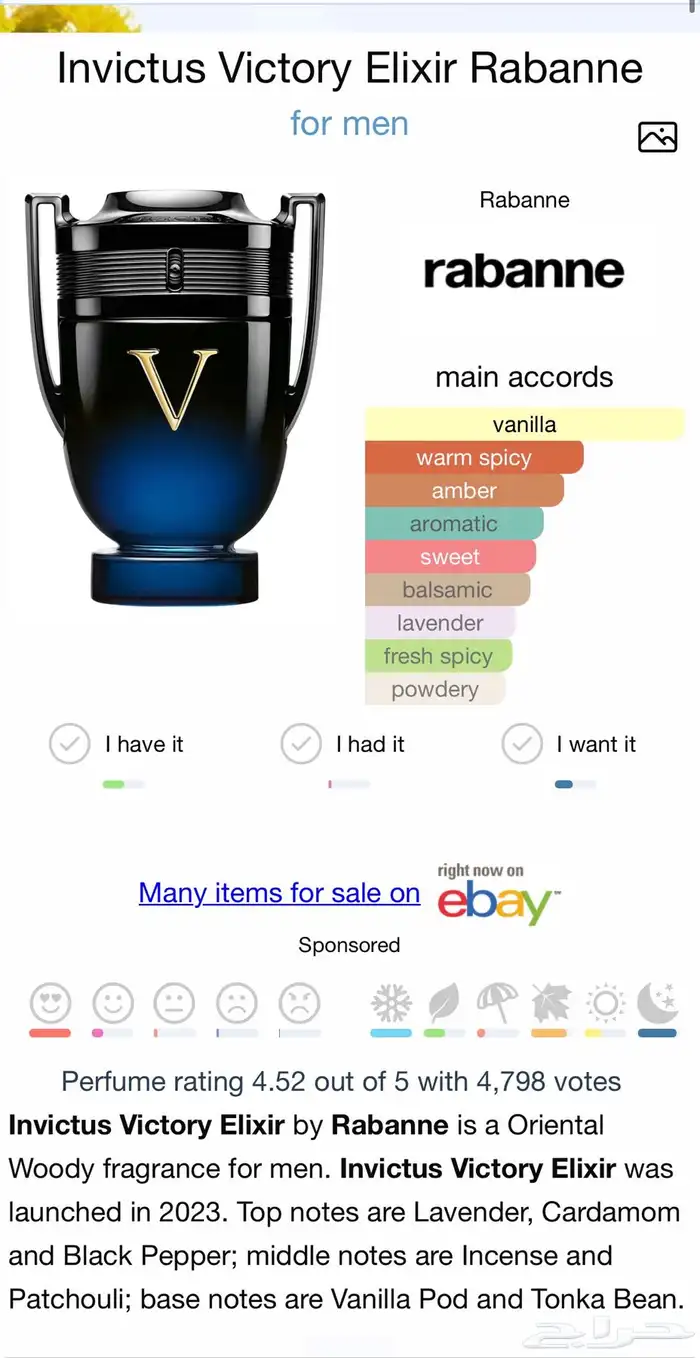Rate perfume with the sad dislike face

click(237, 1001)
